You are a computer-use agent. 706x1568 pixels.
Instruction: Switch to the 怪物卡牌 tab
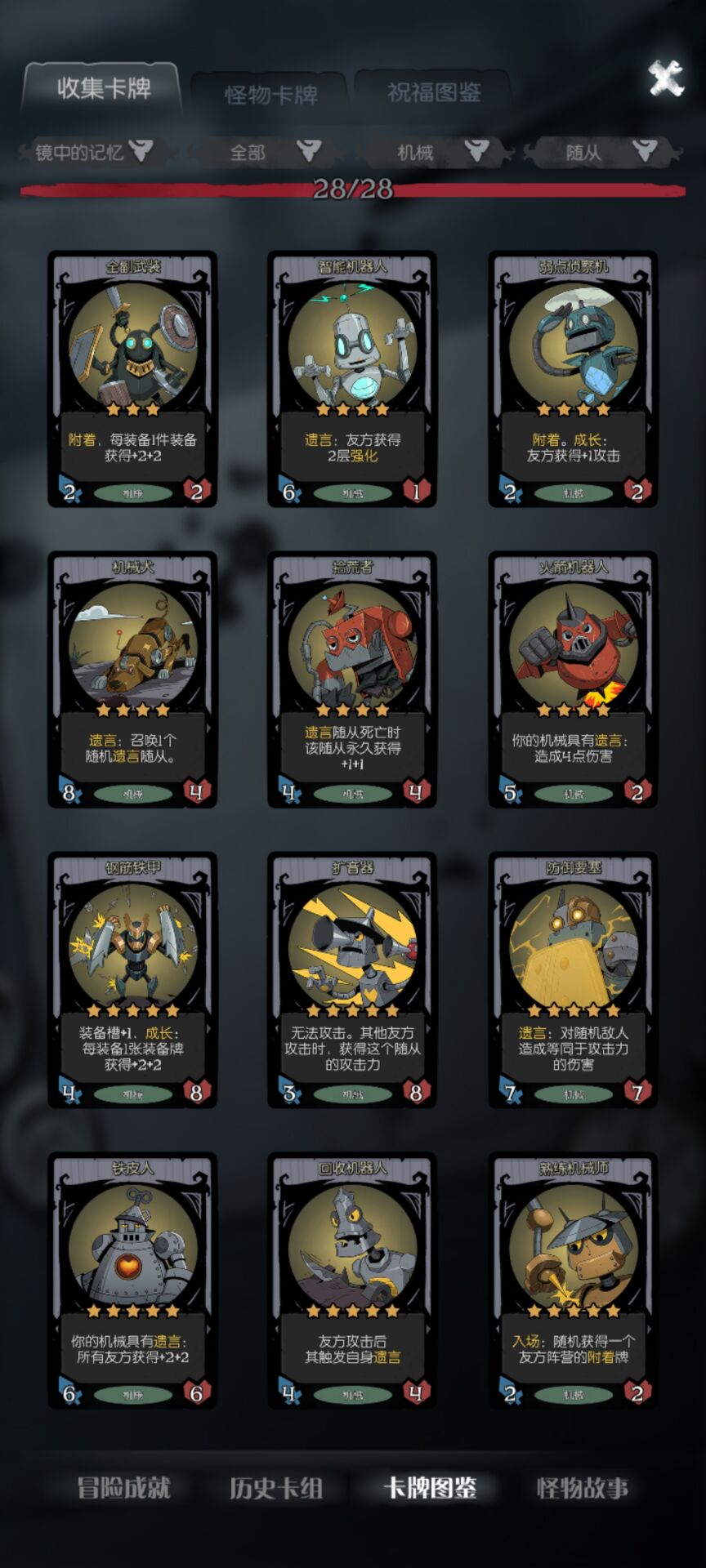tap(270, 94)
